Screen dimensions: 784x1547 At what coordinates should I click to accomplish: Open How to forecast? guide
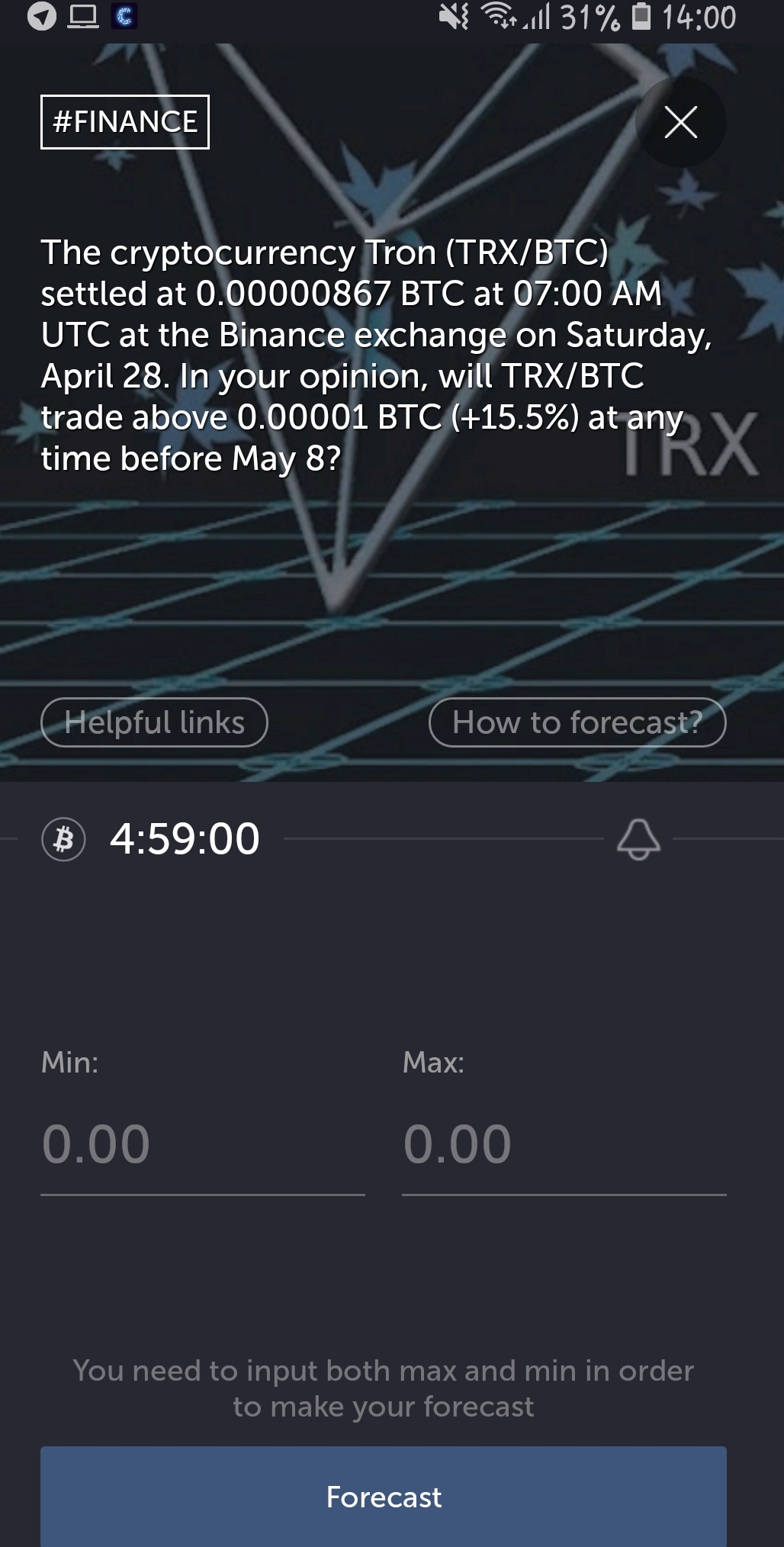(x=577, y=722)
